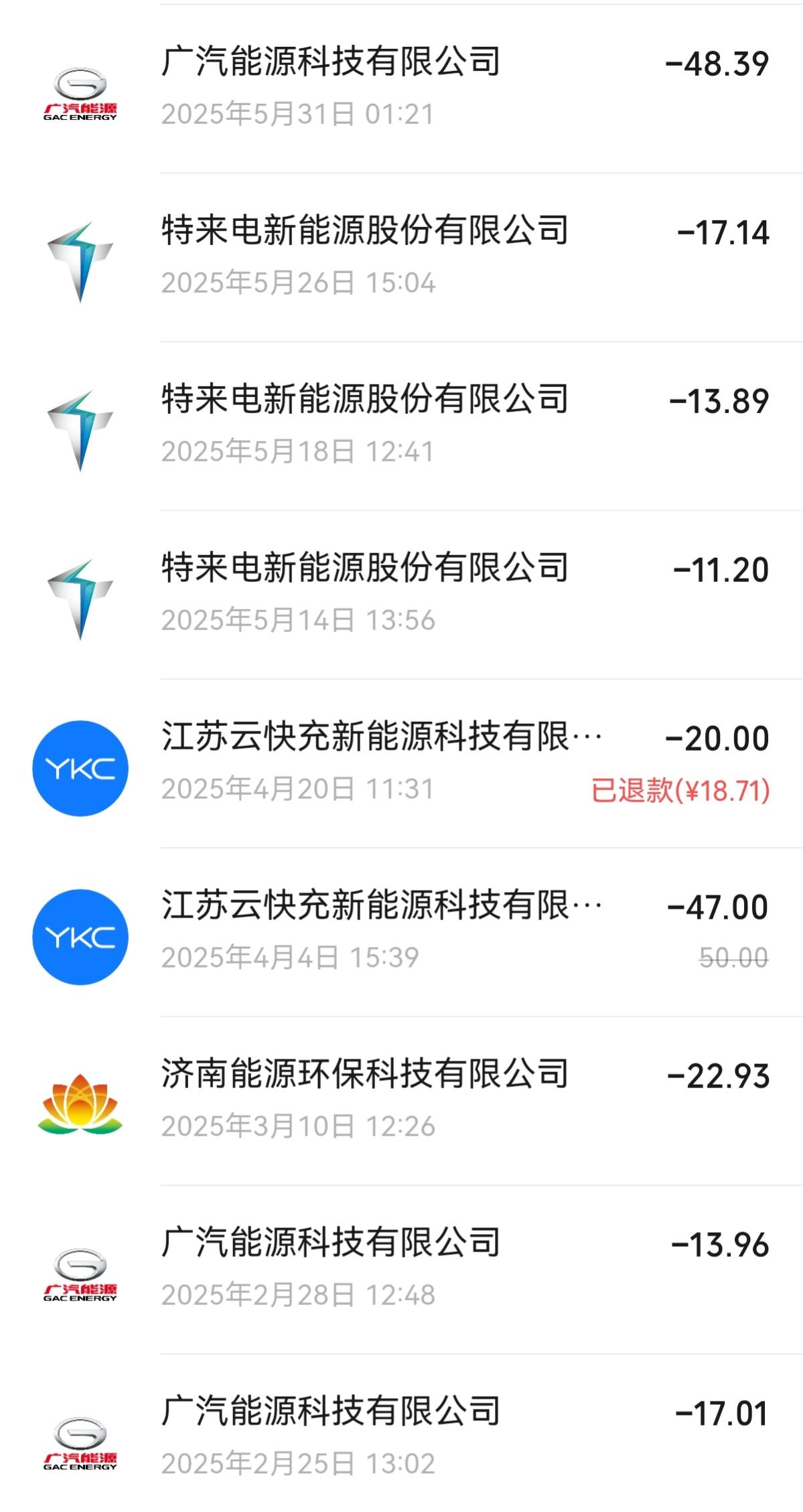Open the refunded 江苏云快充 -20.00 transaction
The width and height of the screenshot is (803, 1512).
pyautogui.click(x=402, y=763)
